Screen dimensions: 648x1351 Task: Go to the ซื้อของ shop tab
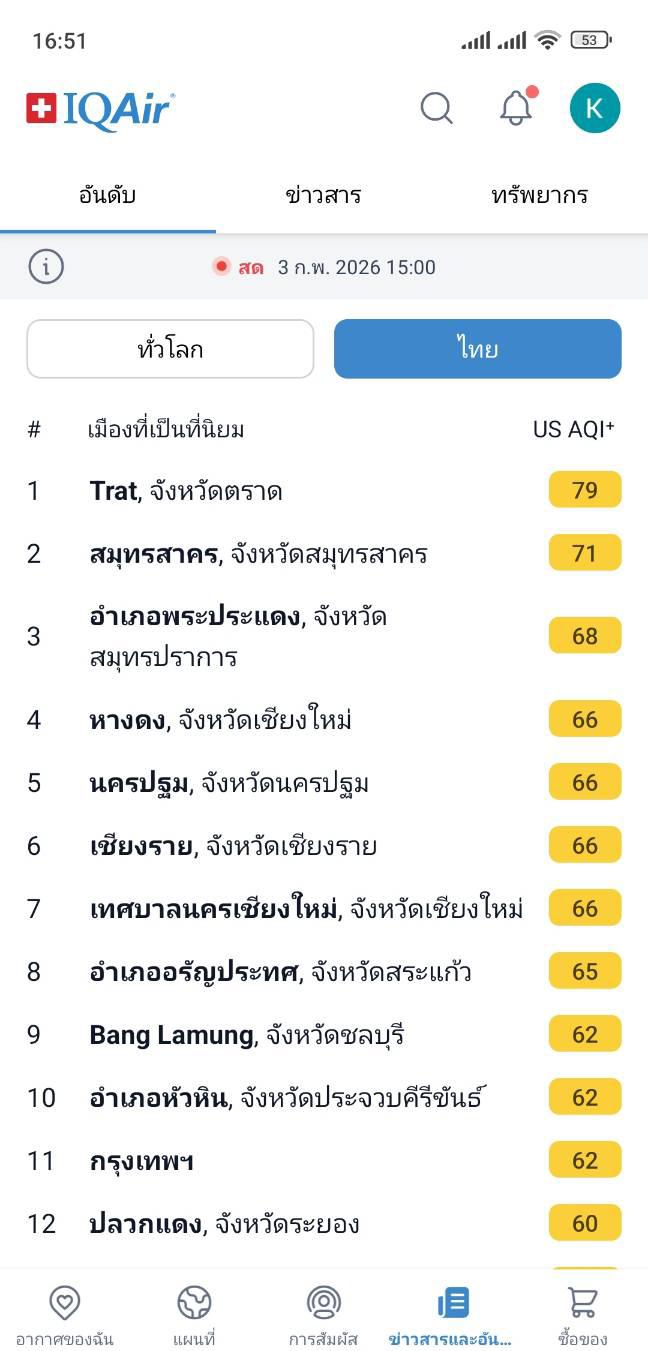point(583,1315)
